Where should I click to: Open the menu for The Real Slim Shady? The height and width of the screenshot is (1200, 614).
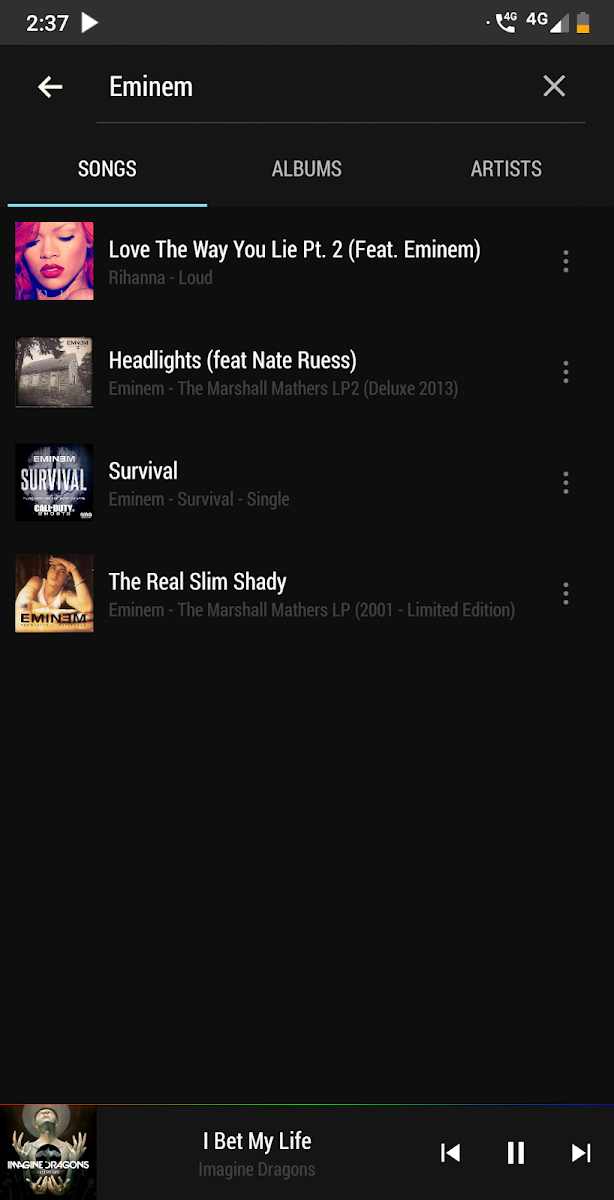pos(566,594)
